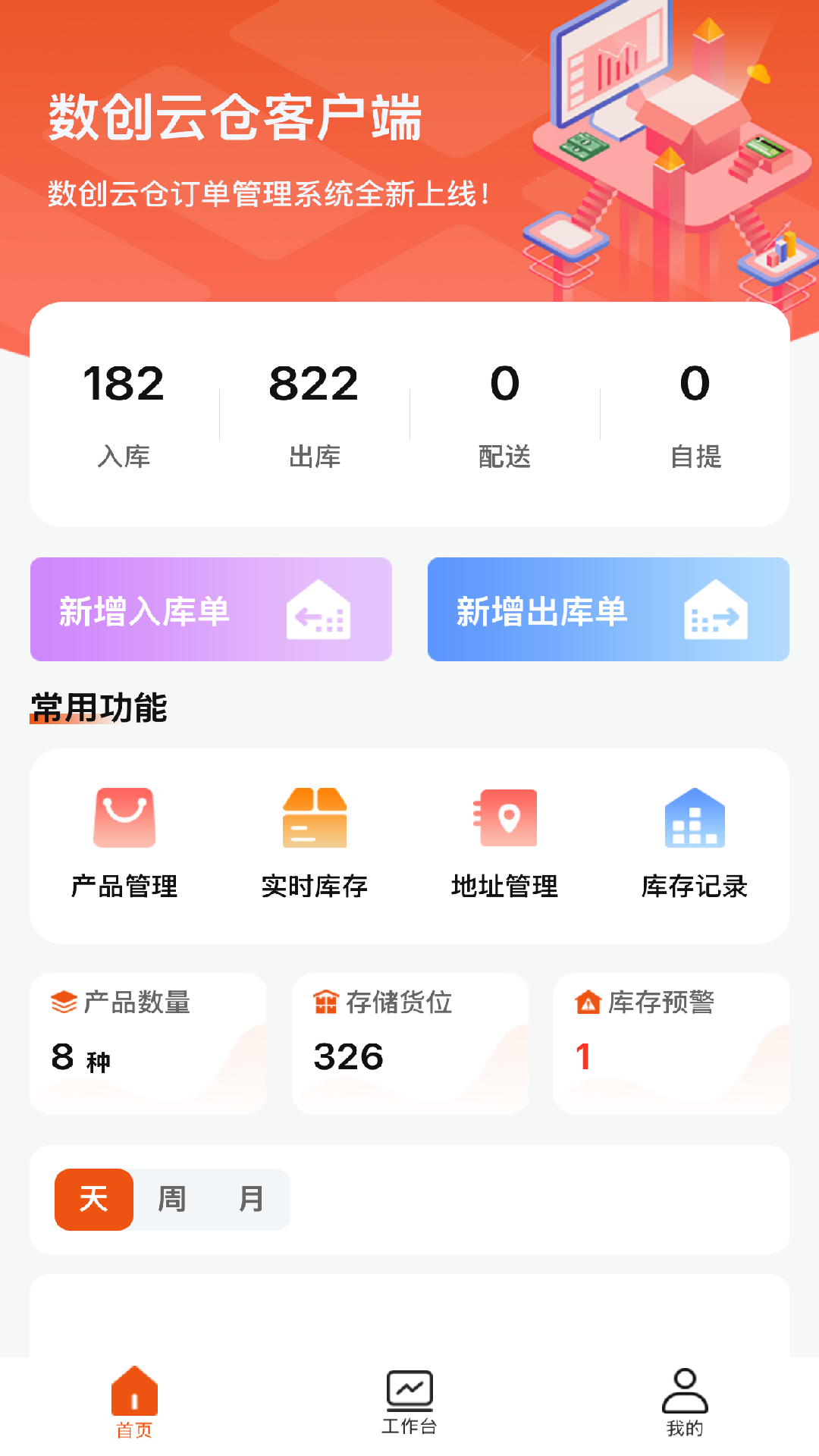The height and width of the screenshot is (1456, 819).
Task: Switch to the 工作台 tab
Action: click(409, 1403)
